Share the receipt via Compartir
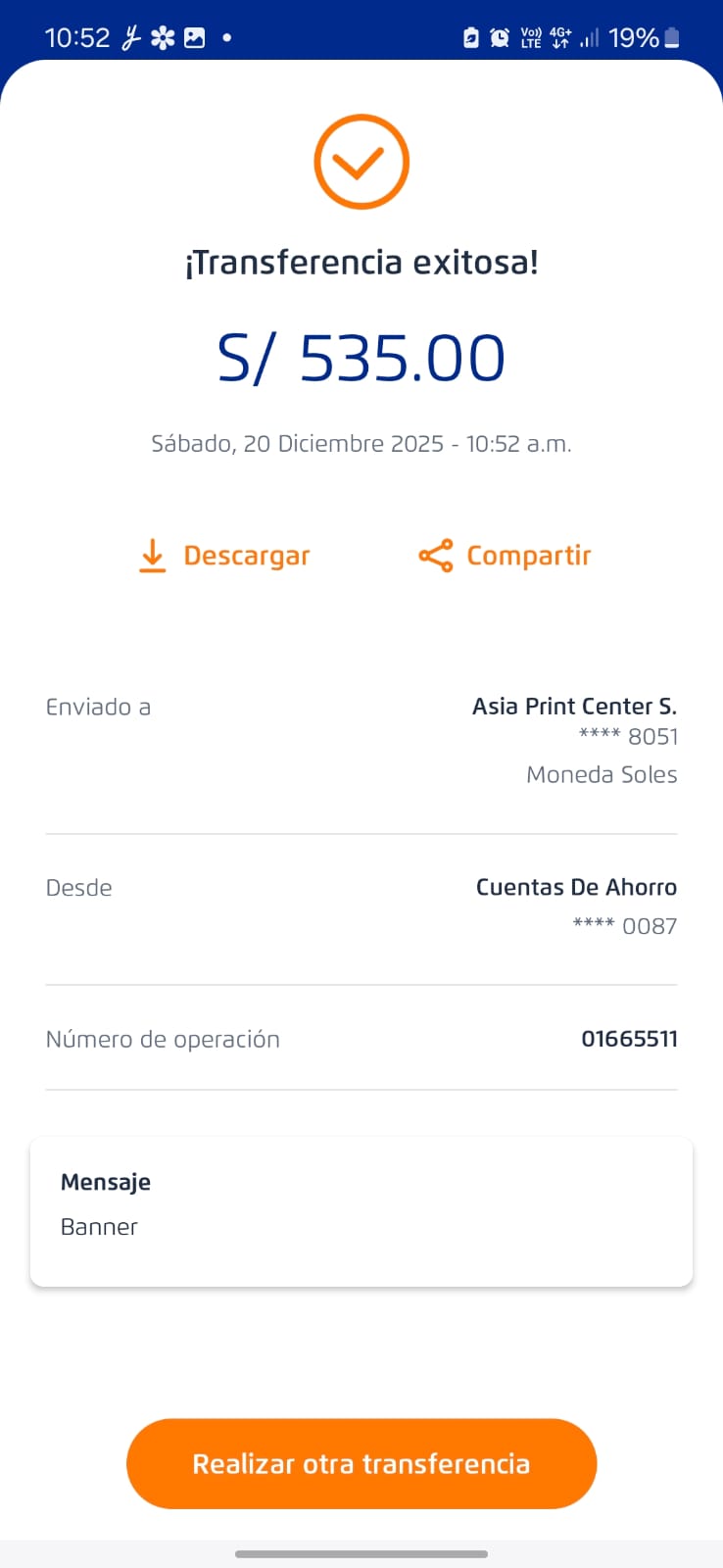The height and width of the screenshot is (1568, 723). 505,556
